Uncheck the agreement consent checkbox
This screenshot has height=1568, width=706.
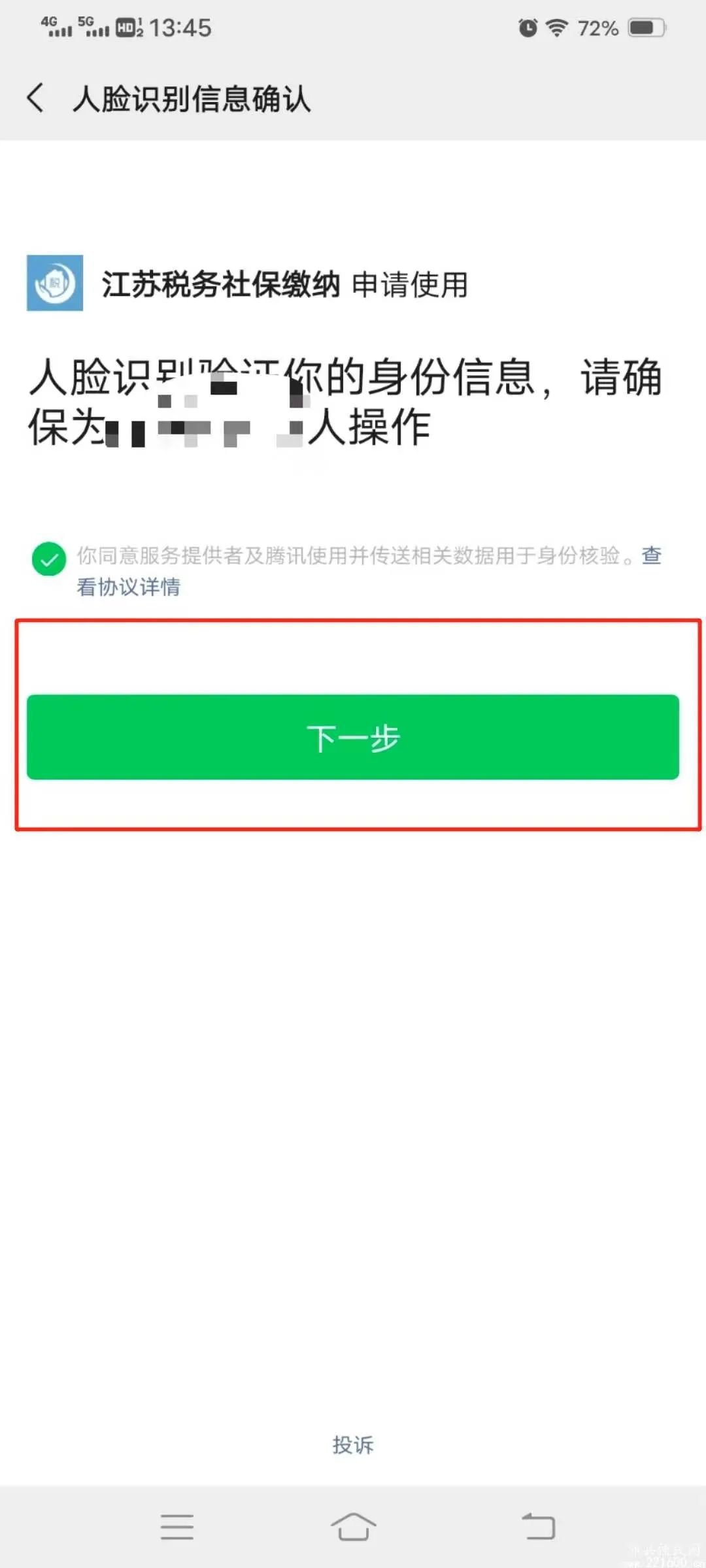(49, 559)
